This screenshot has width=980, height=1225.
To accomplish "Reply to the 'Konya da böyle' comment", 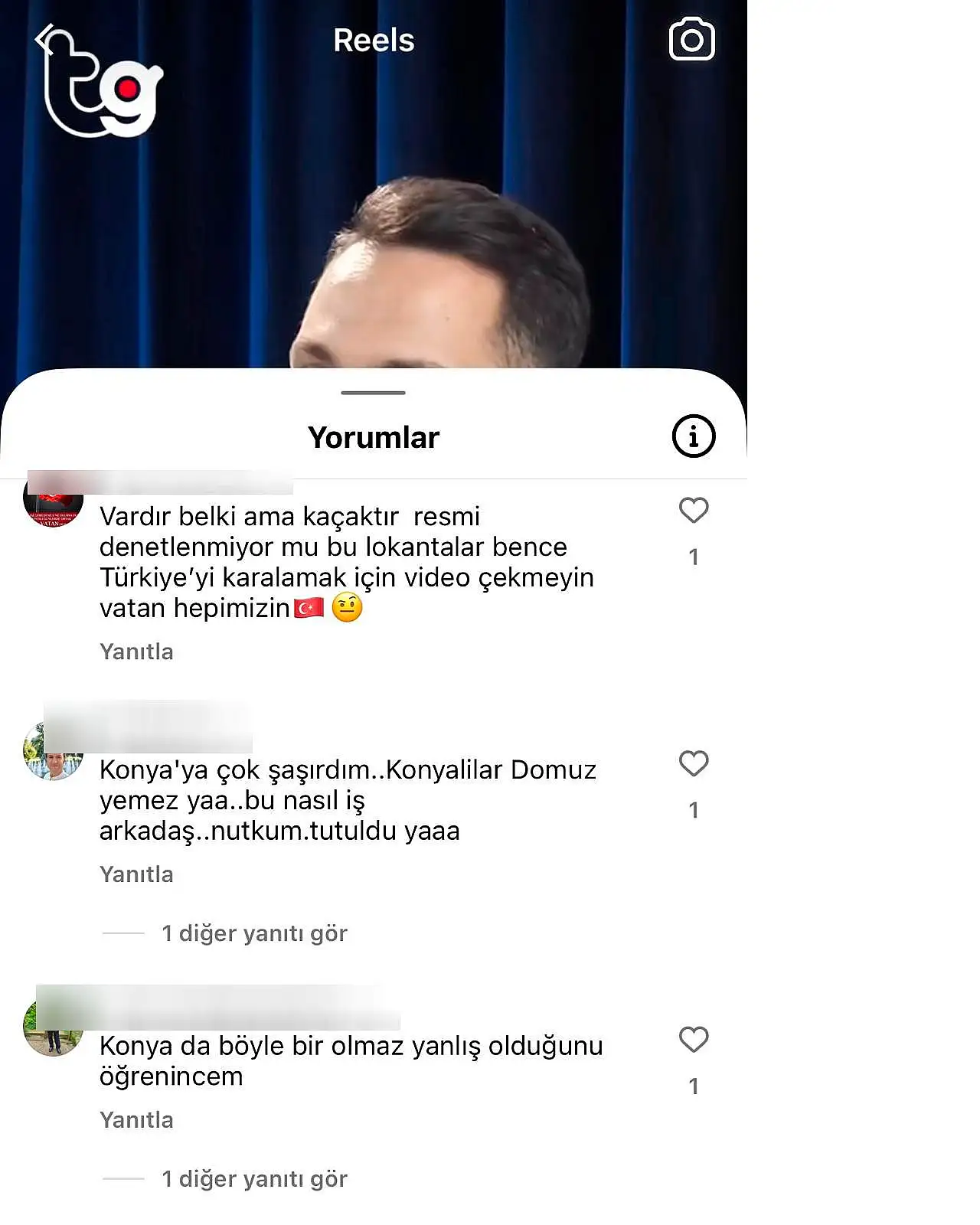I will click(x=136, y=1120).
